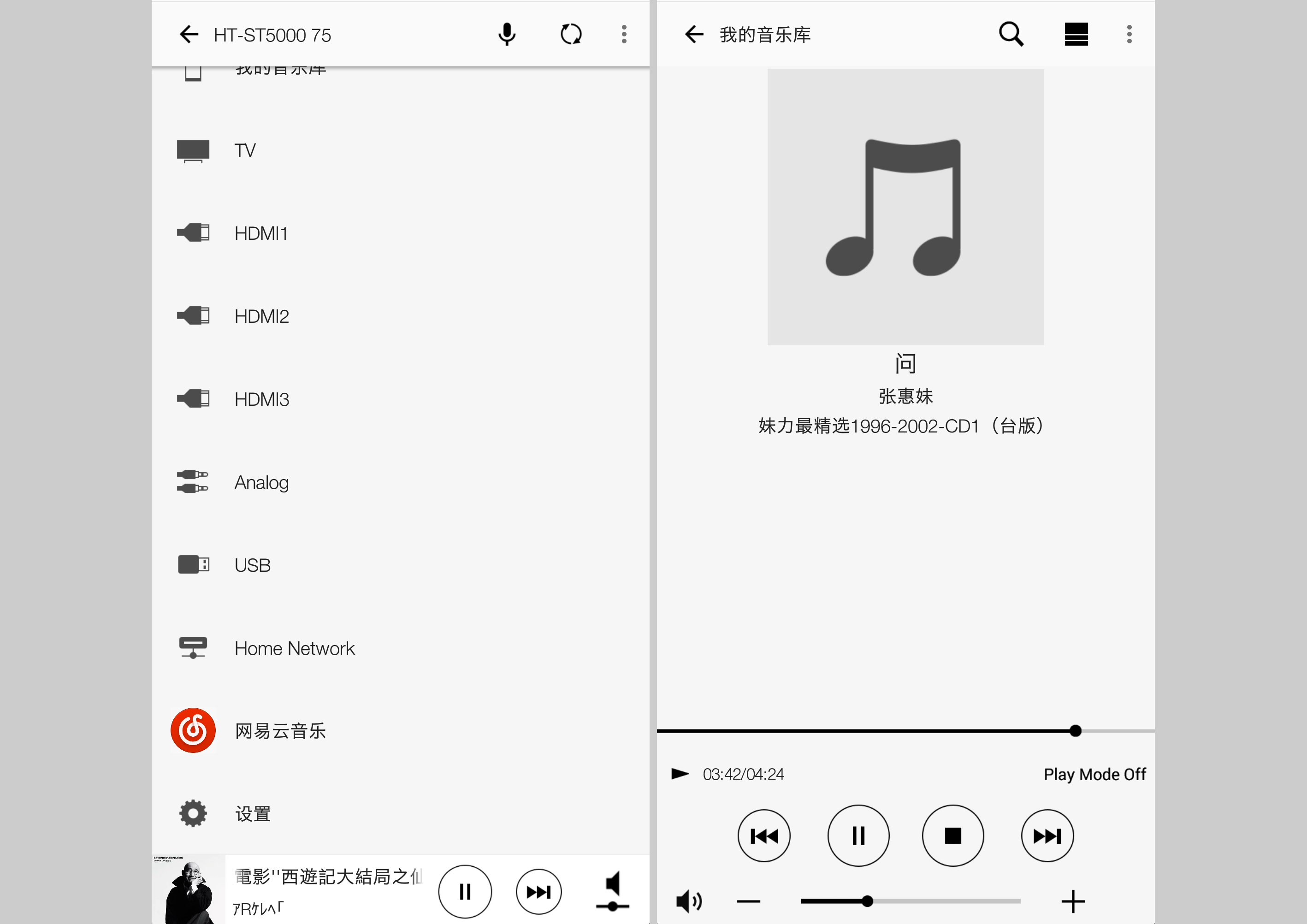Increase volume with the plus button
The height and width of the screenshot is (924, 1307).
[x=1072, y=901]
